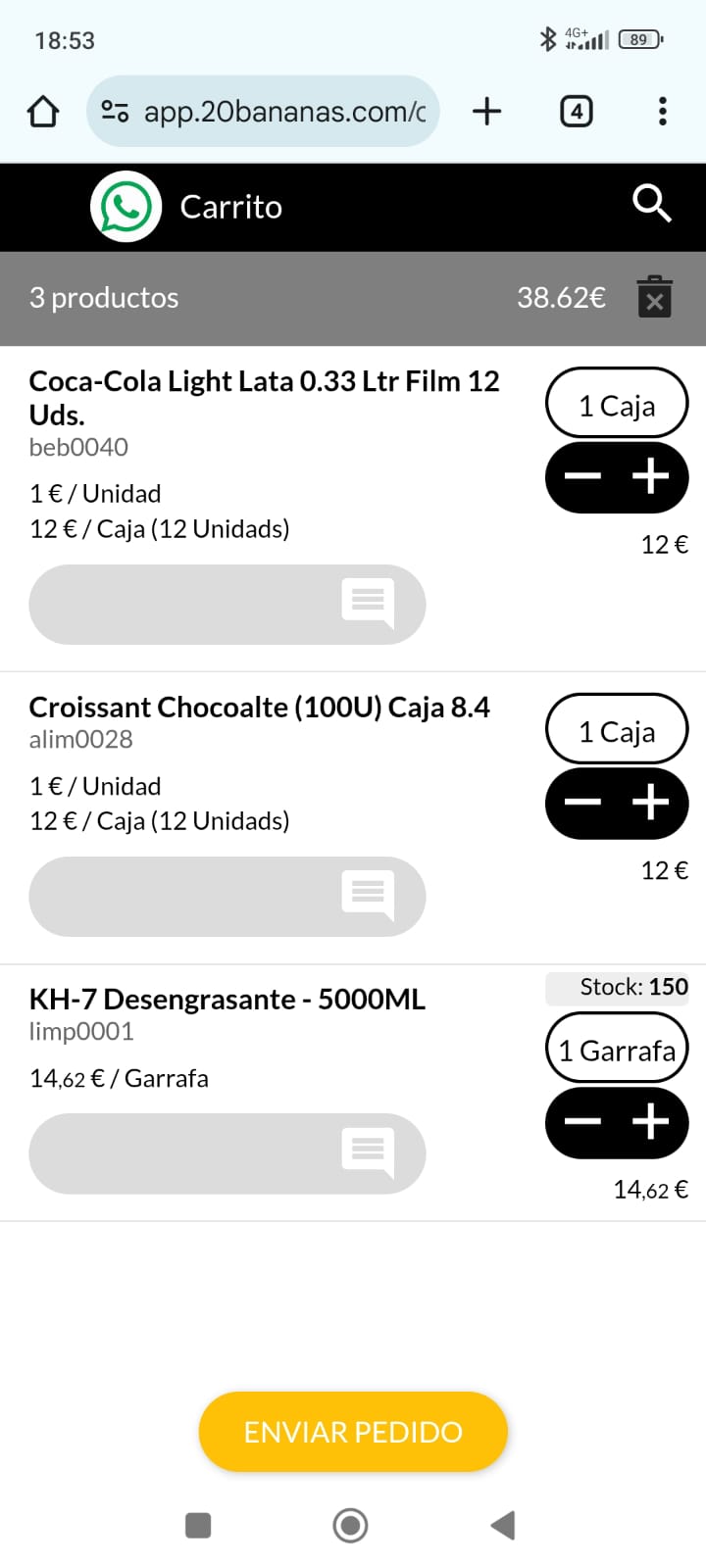
Task: Add a comment to Coca-Cola Light item
Action: (227, 604)
